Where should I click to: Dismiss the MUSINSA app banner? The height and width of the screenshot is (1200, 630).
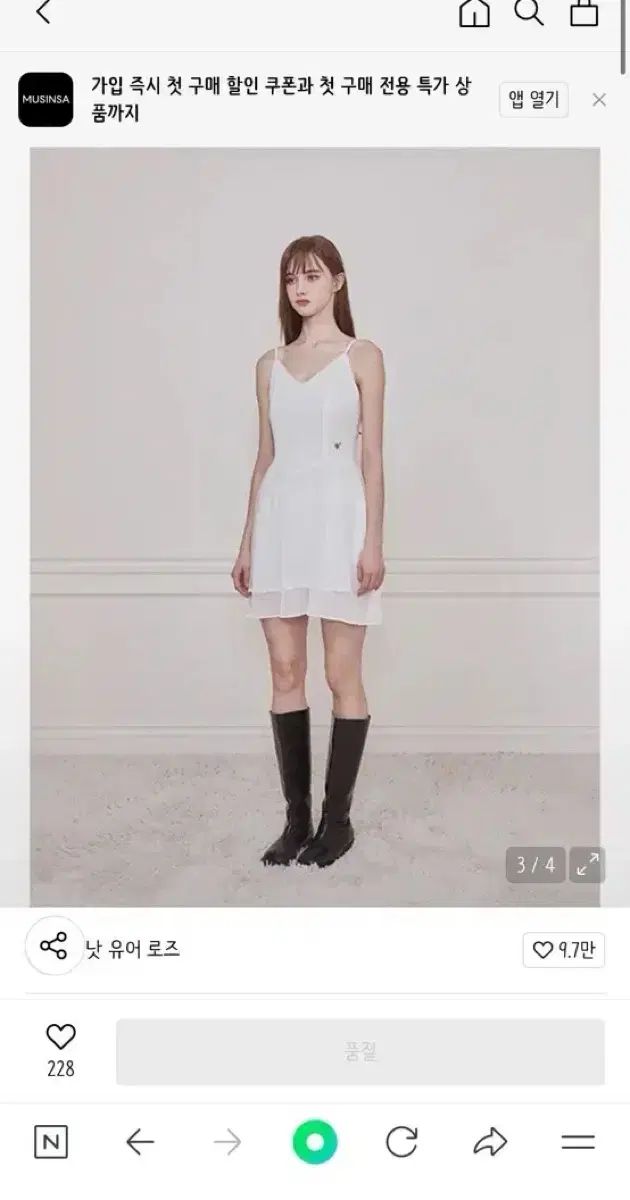599,100
